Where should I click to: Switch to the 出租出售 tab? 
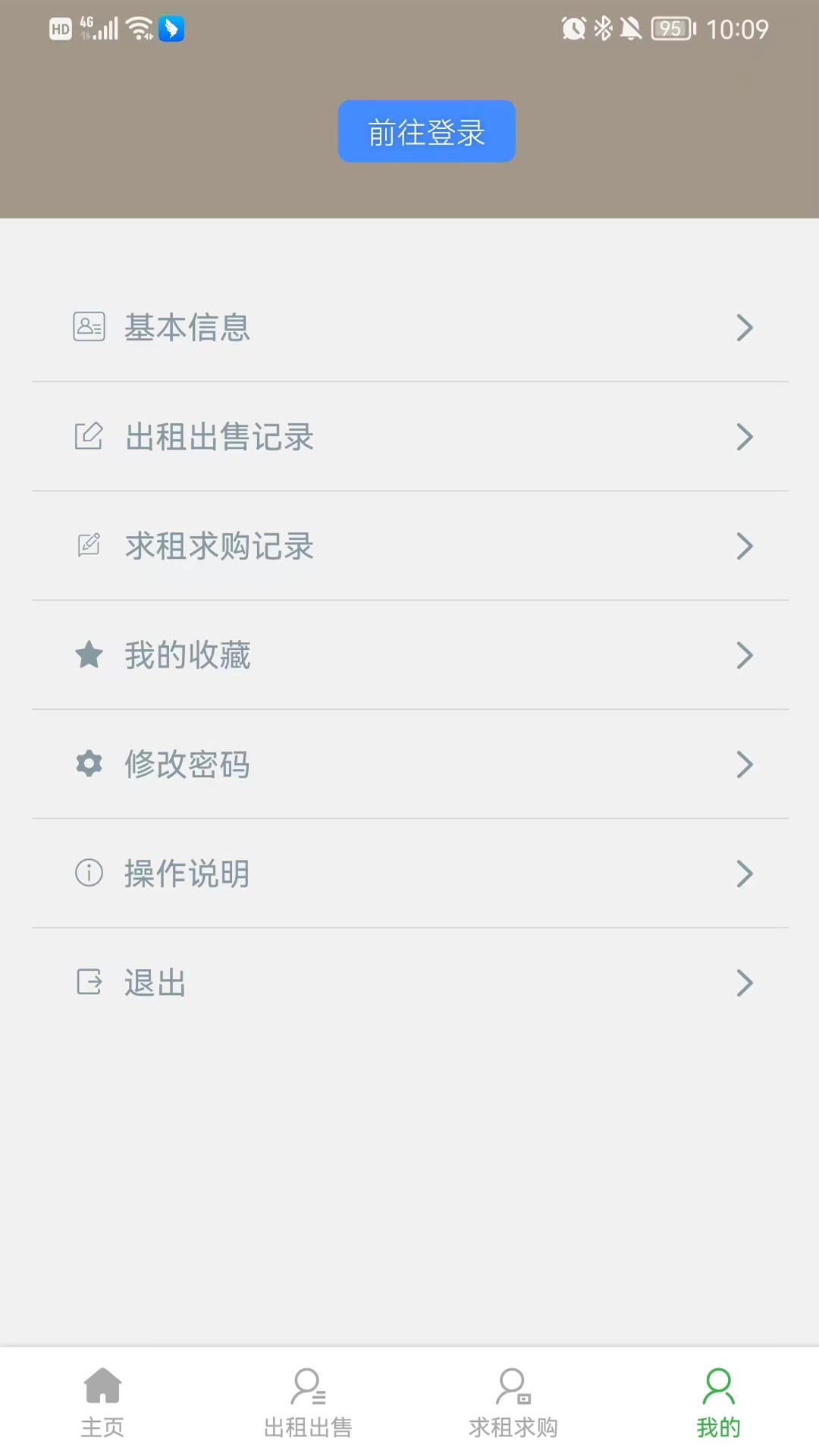(x=307, y=1403)
